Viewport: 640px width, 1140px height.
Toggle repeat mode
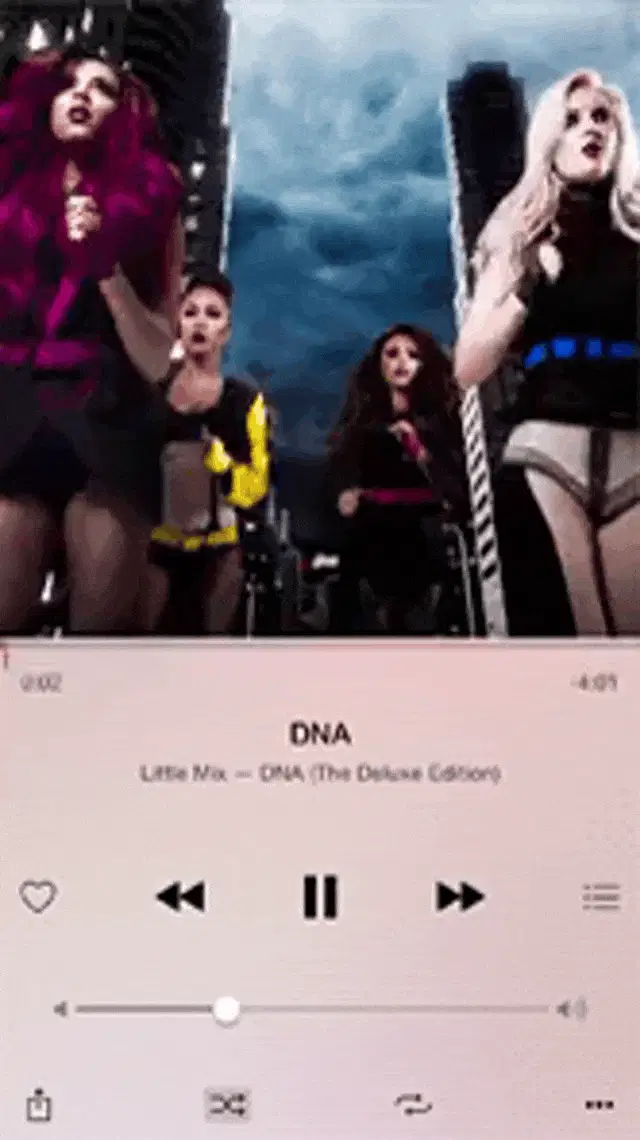tap(413, 1104)
